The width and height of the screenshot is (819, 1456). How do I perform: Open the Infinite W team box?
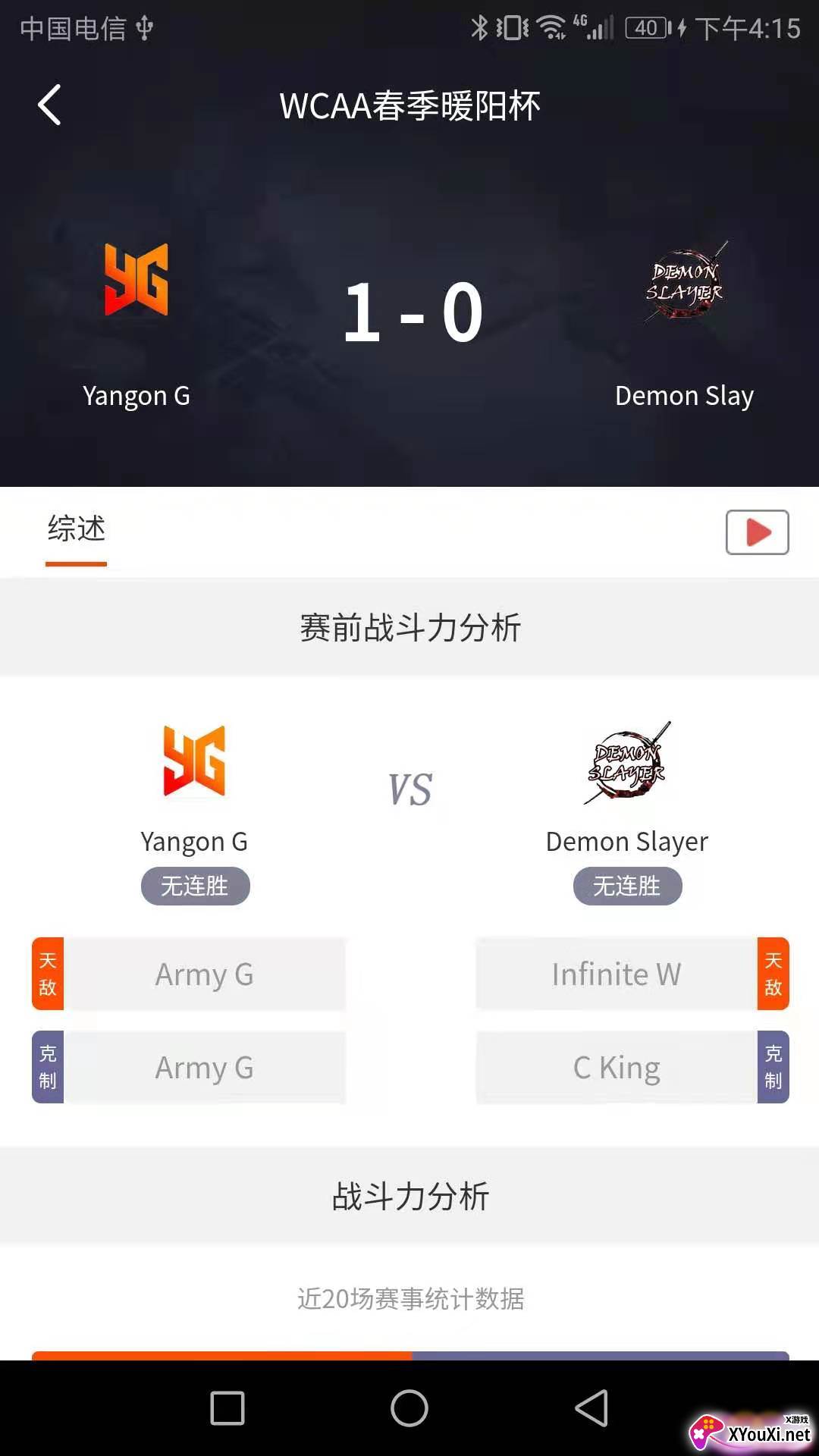click(616, 974)
